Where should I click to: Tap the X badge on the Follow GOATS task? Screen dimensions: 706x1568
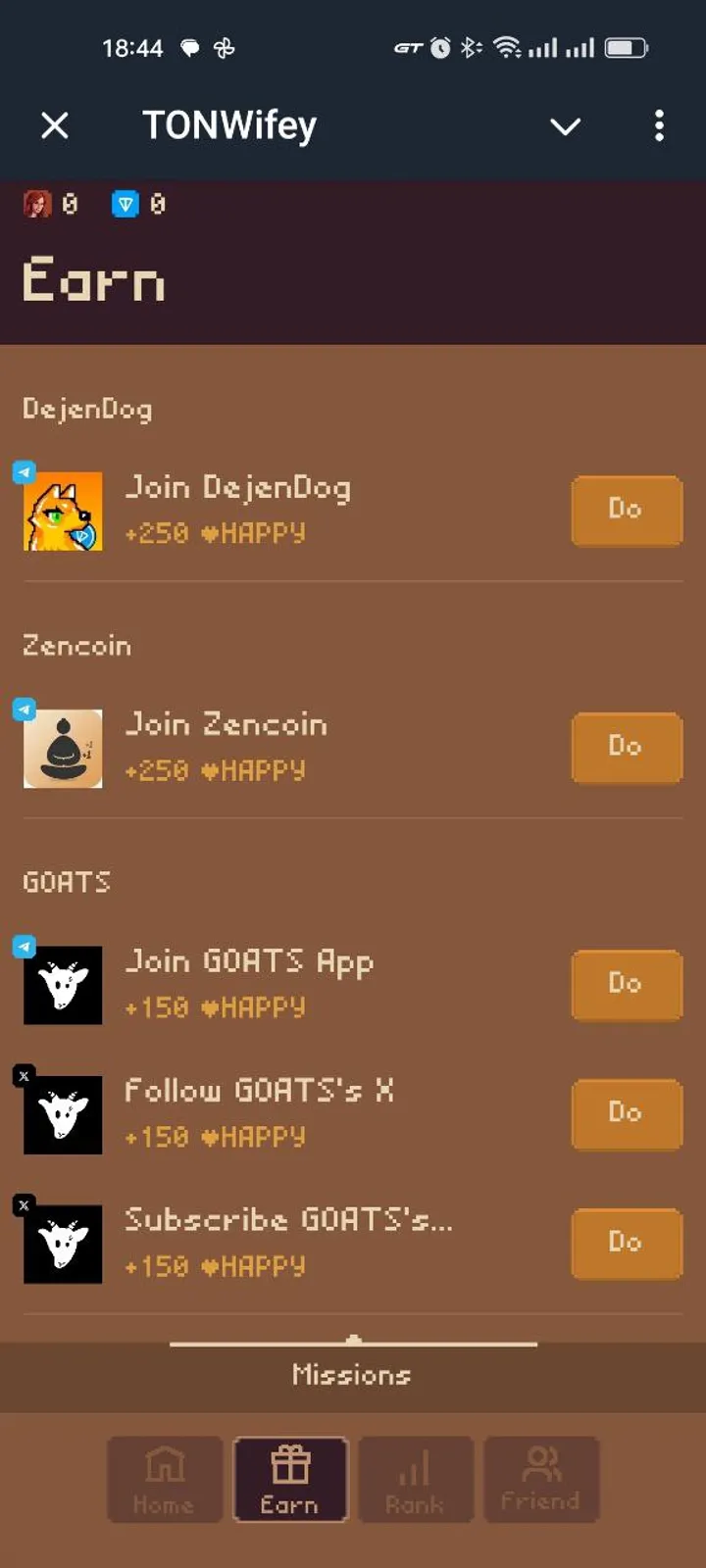(x=25, y=1075)
